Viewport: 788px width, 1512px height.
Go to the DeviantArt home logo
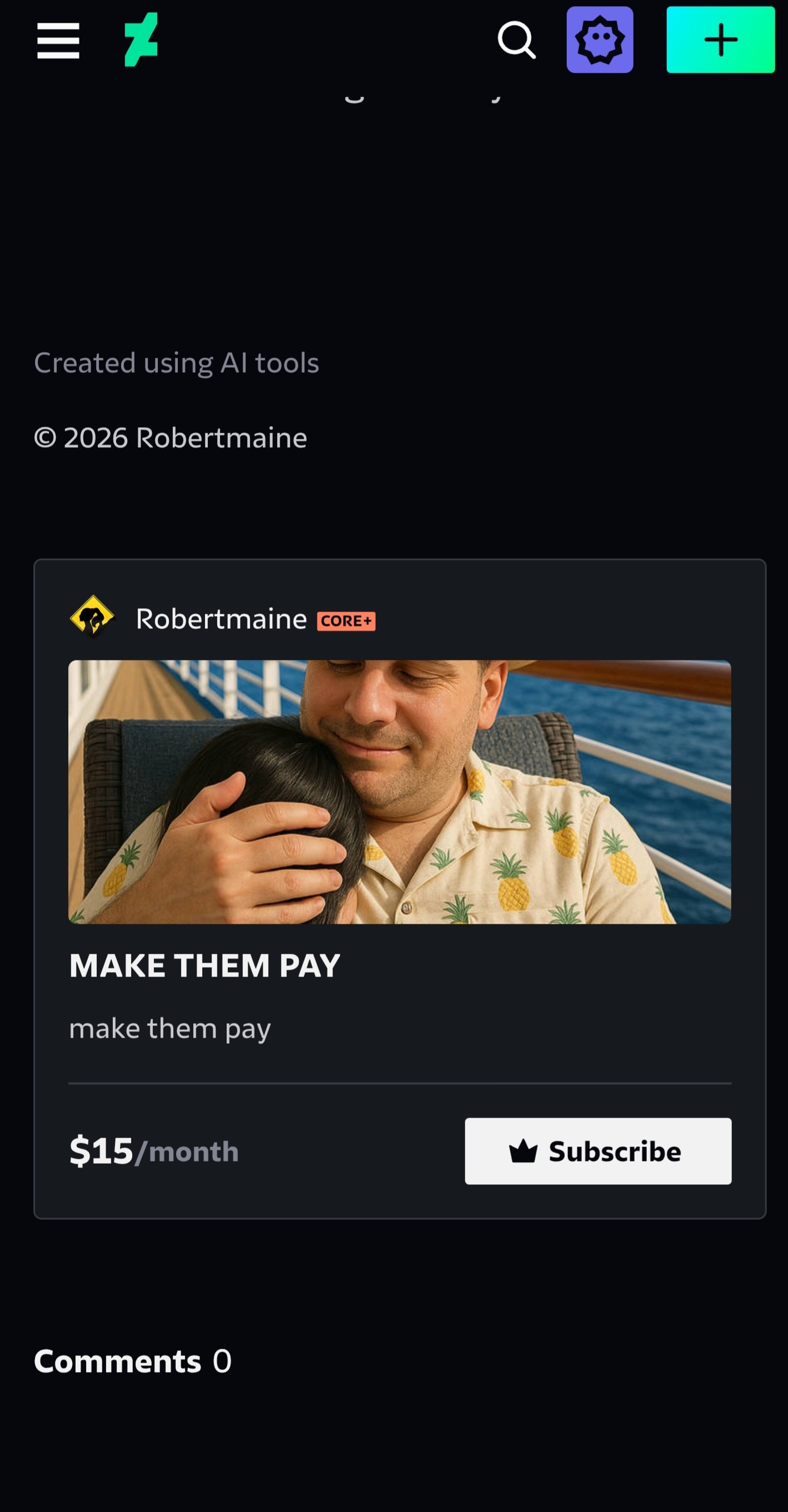pos(141,40)
